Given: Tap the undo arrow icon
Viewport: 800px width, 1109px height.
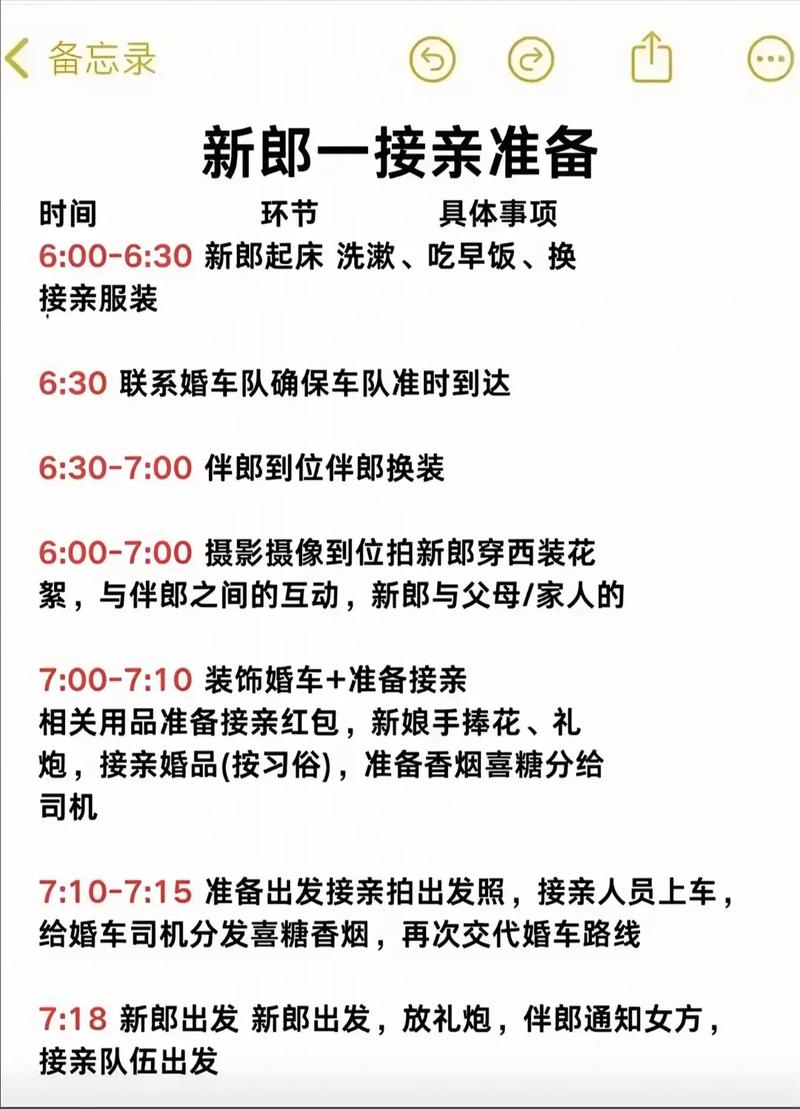Looking at the screenshot, I should 432,57.
